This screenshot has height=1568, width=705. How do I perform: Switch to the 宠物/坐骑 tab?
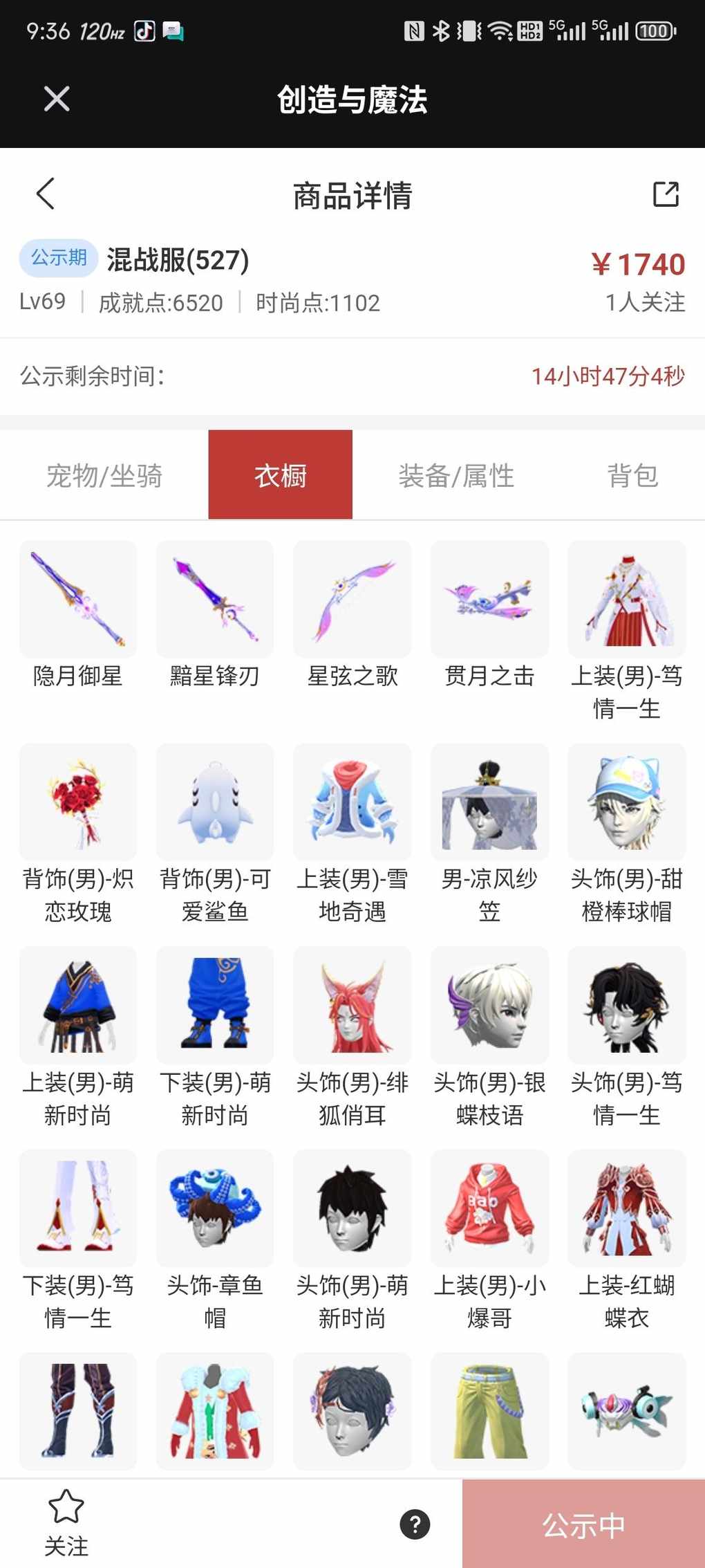tap(104, 475)
